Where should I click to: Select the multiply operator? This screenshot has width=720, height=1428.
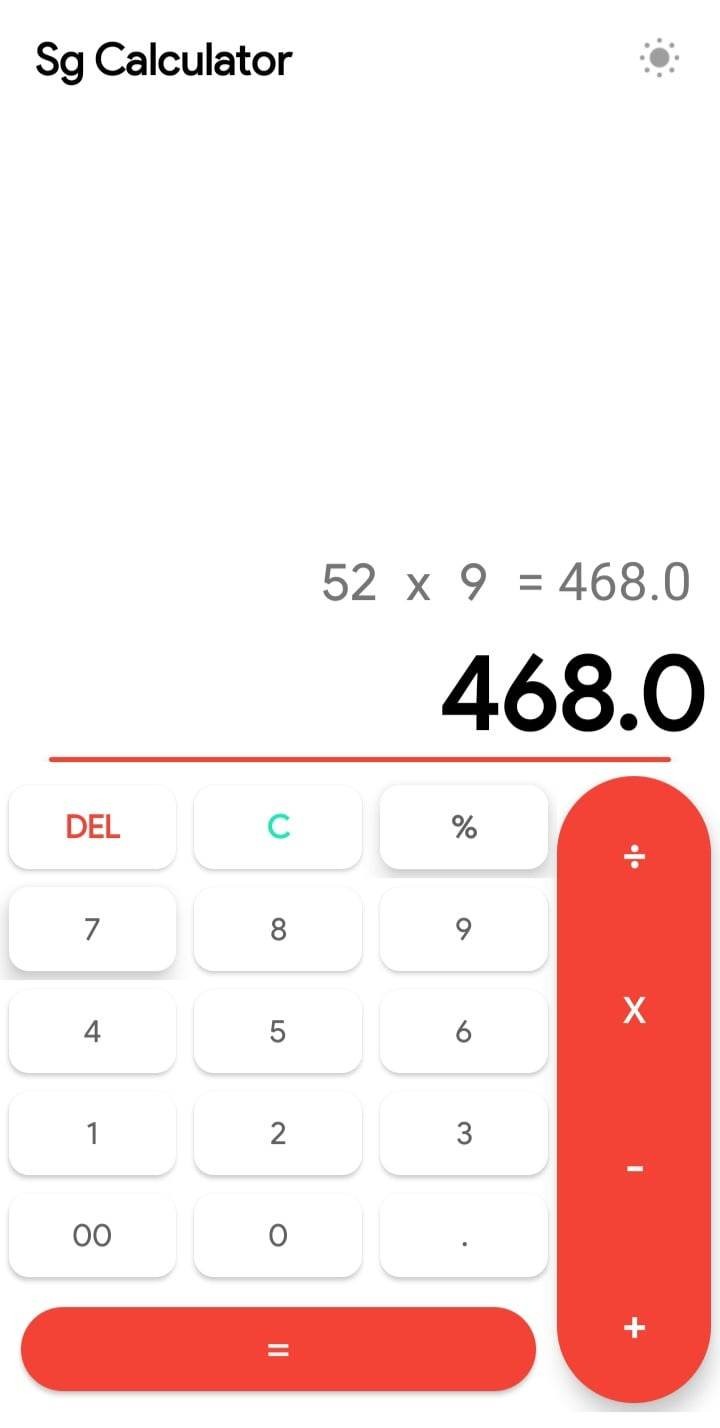tap(634, 1011)
